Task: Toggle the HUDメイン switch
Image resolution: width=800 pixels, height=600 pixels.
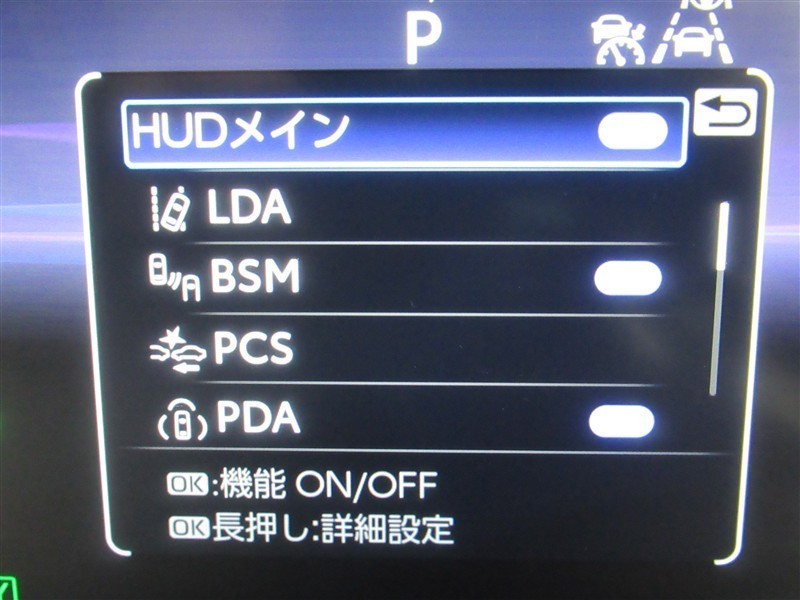Action: click(633, 131)
